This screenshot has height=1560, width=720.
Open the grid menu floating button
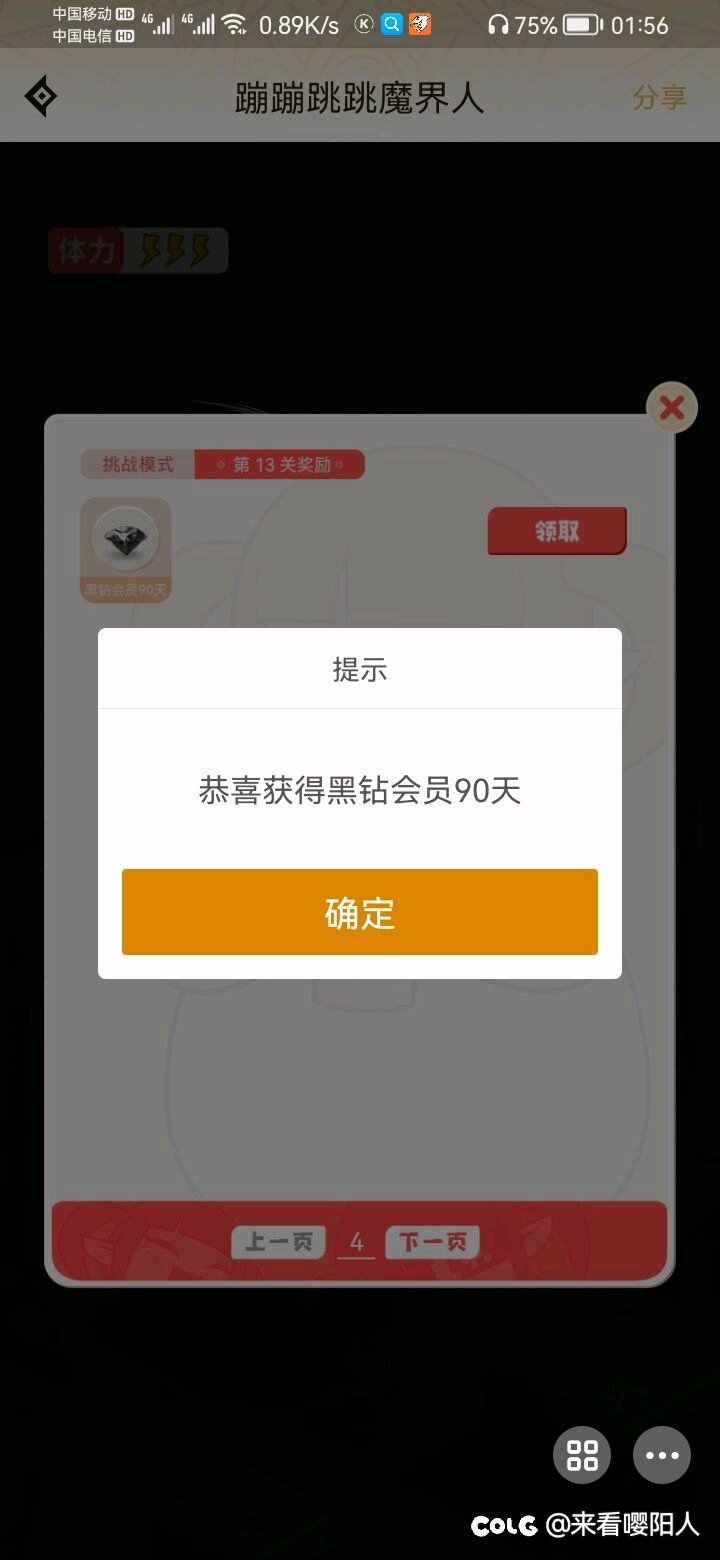[x=582, y=1455]
